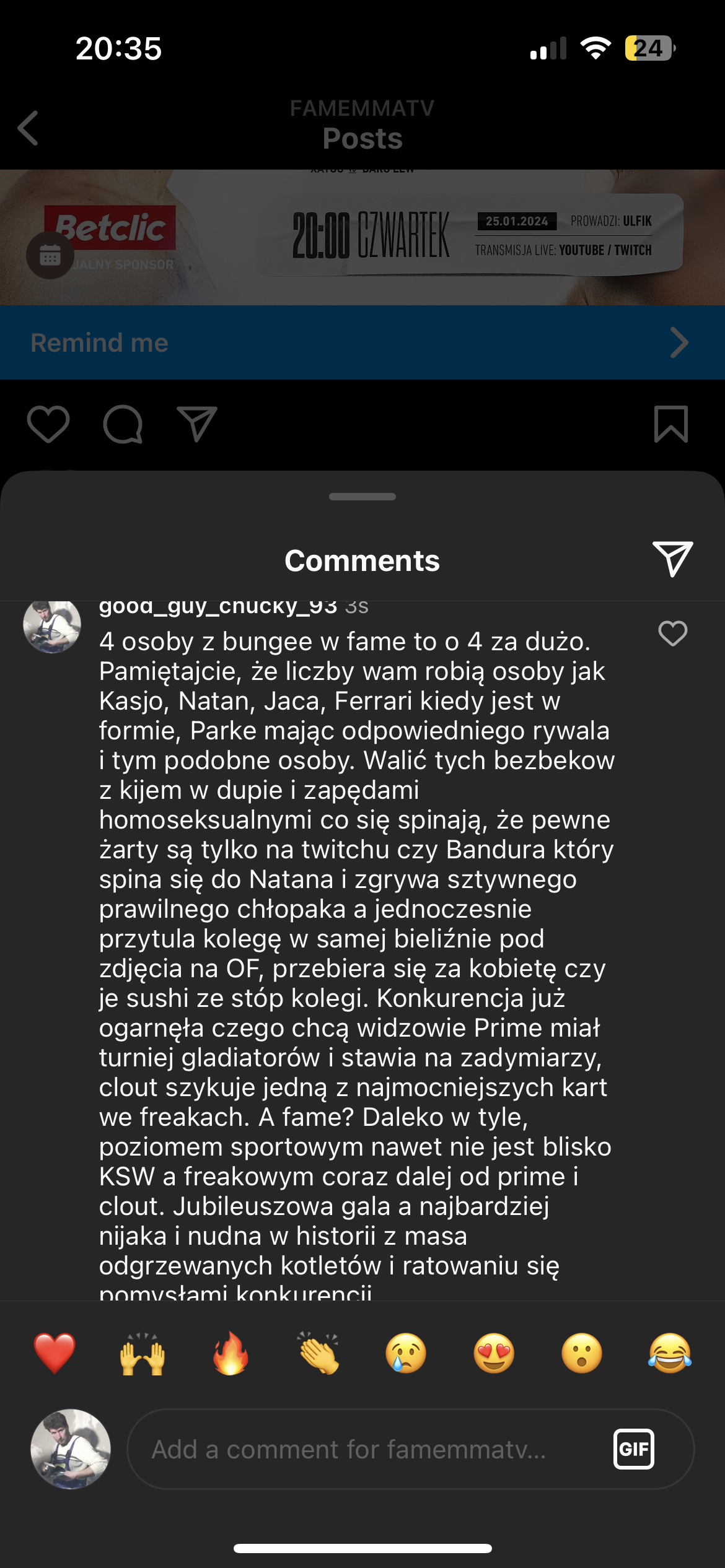Screen dimensions: 725x1568
Task: Like the FAMEMMATV post
Action: 48,424
